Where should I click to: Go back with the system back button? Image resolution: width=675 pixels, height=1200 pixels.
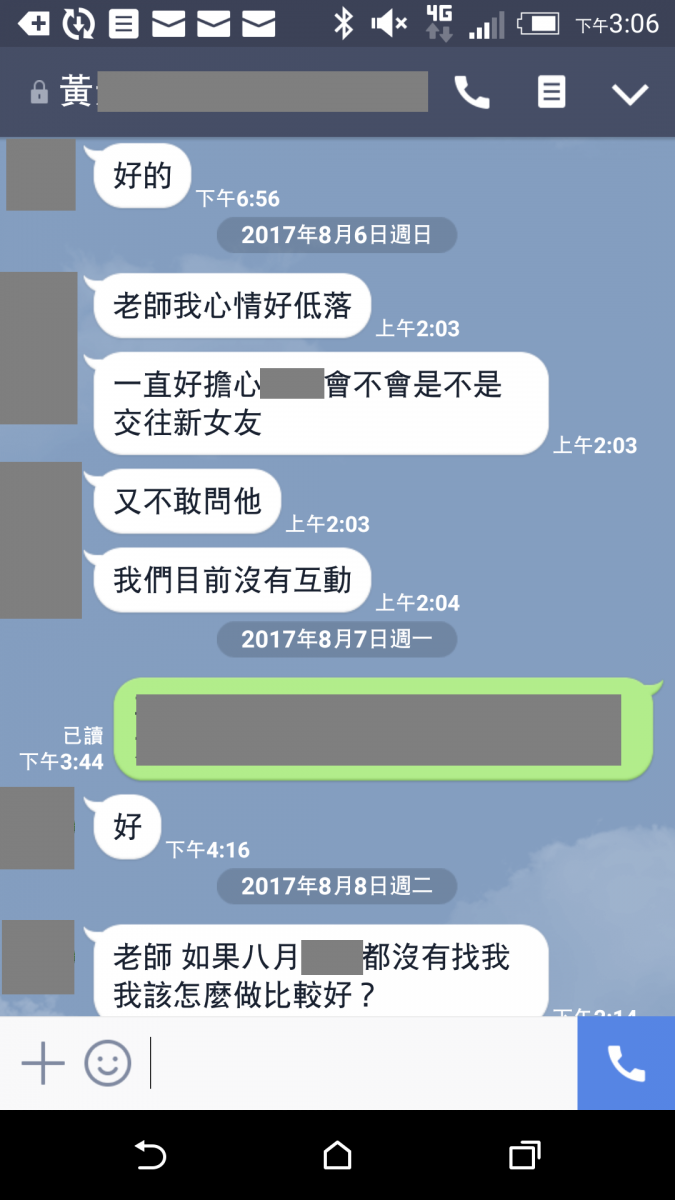(x=150, y=1156)
